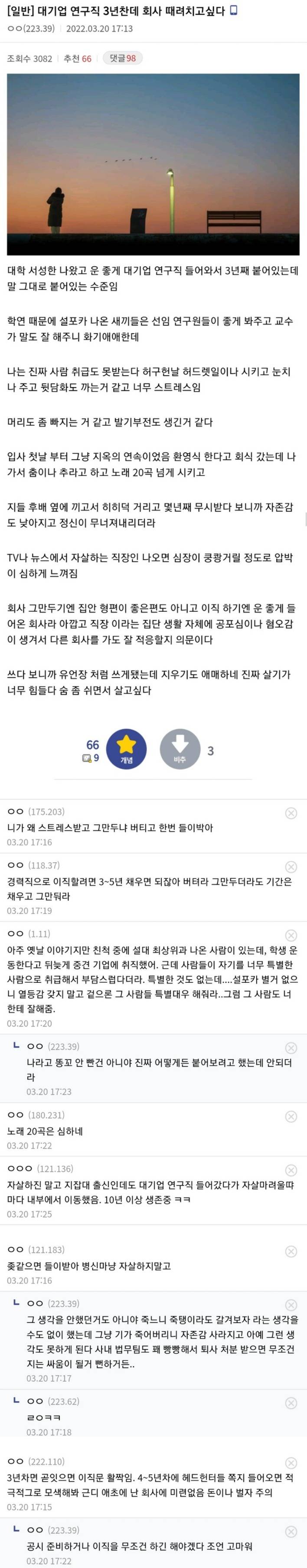This screenshot has height=1568, width=307.
Task: Tap the X icon on the 121.136 comment
Action: (291, 1170)
